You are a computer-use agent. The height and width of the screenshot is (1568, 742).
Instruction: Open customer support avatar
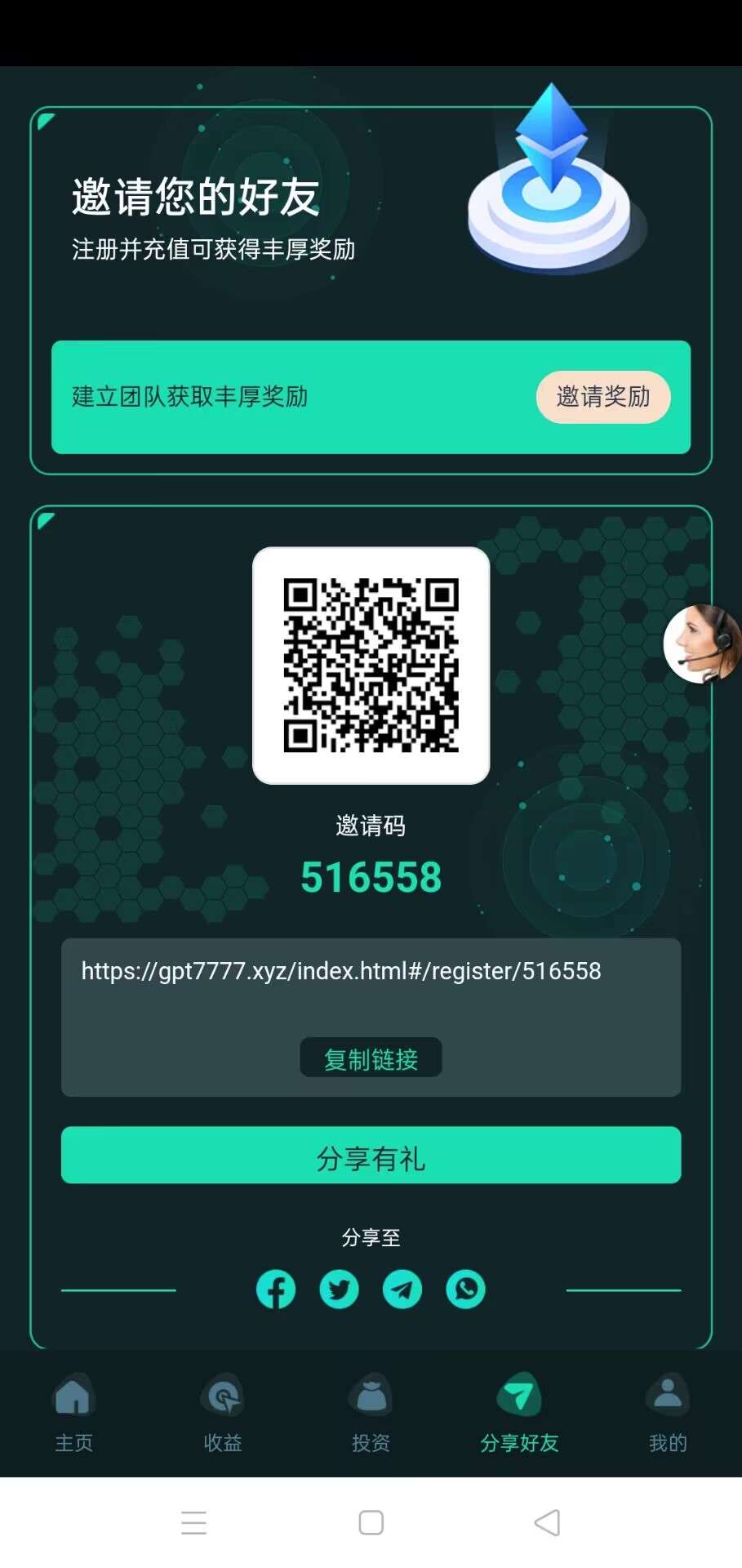tap(701, 644)
